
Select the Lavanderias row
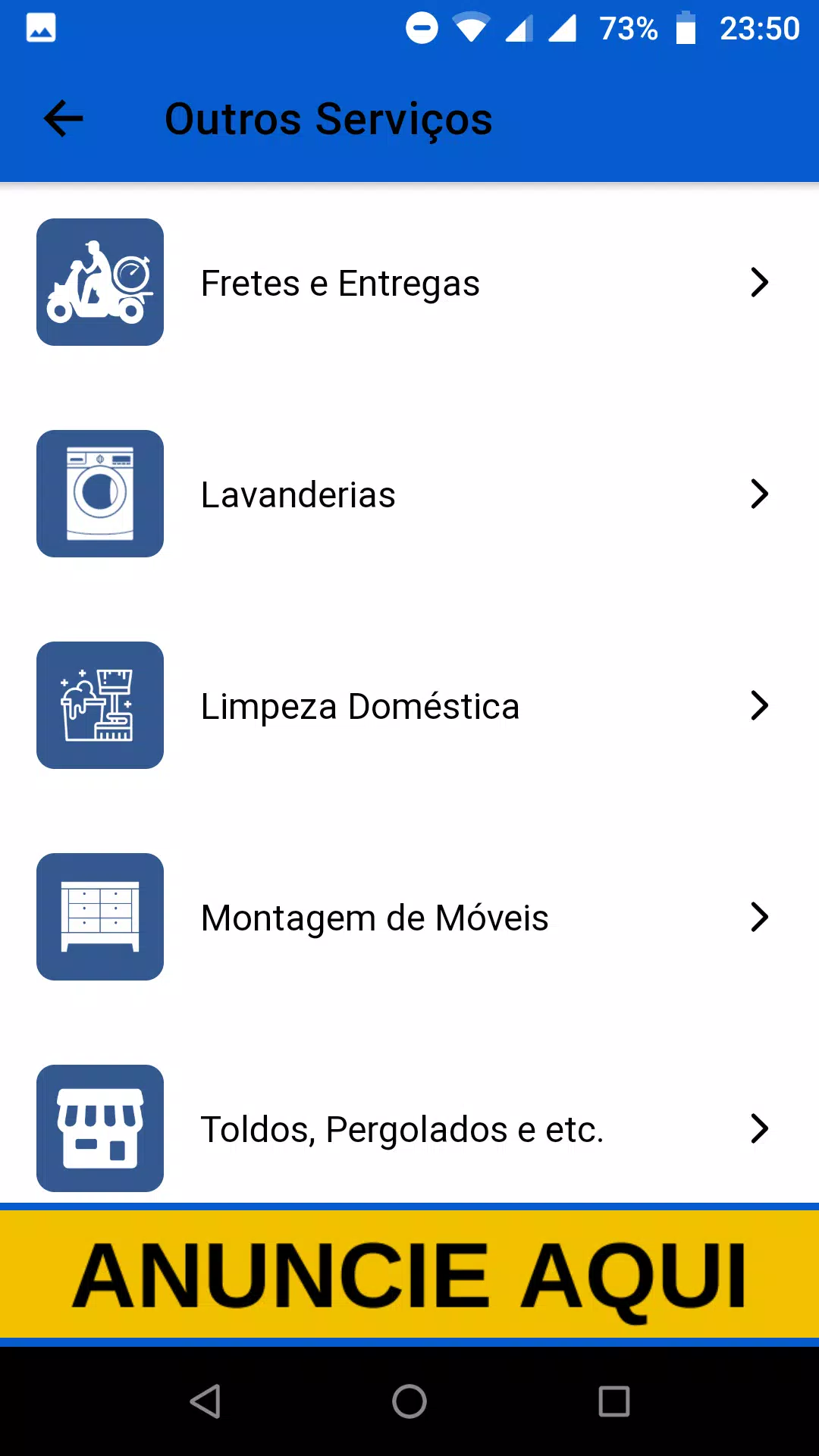[409, 494]
